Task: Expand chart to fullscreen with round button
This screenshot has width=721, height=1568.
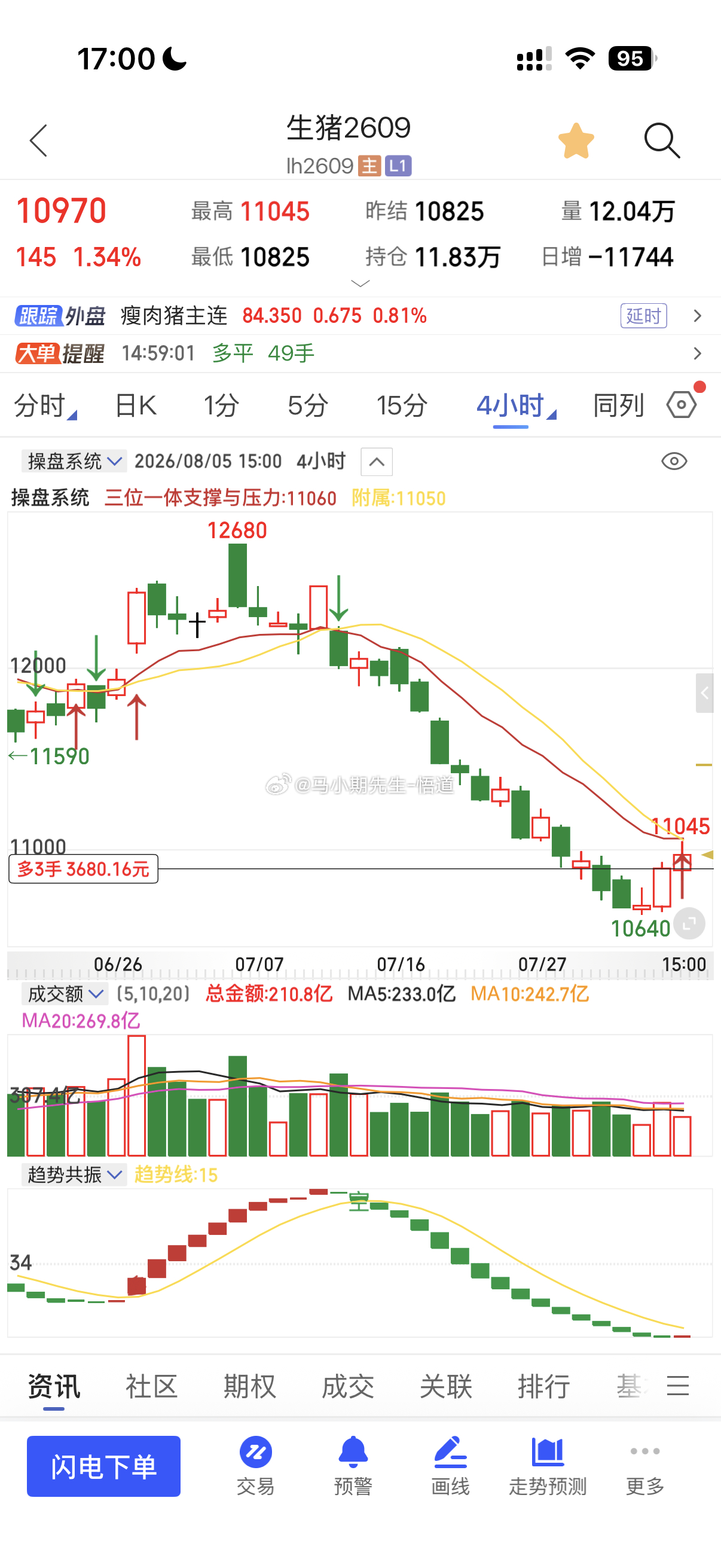Action: coord(689,923)
